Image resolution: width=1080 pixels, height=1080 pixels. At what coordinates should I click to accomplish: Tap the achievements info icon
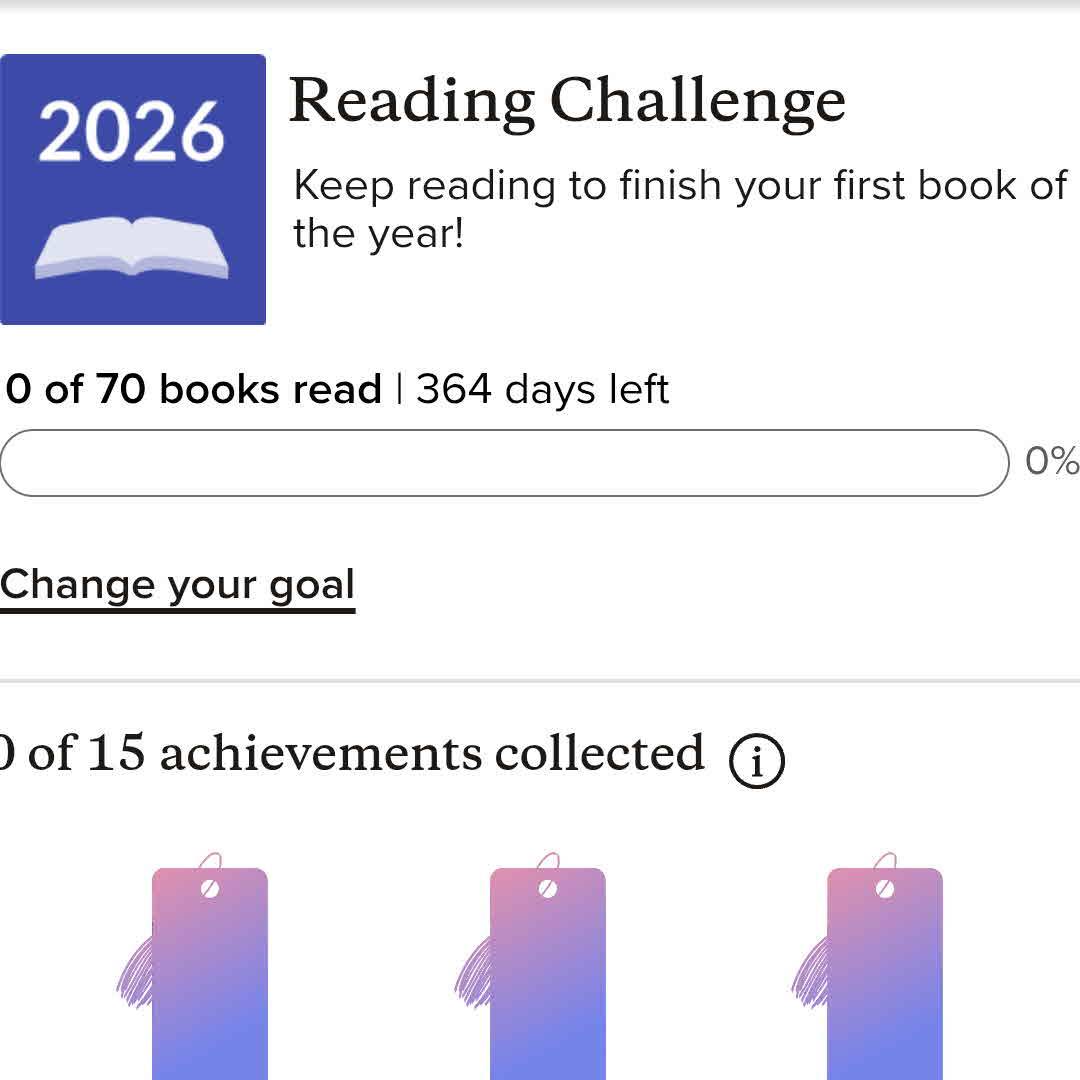tap(757, 760)
